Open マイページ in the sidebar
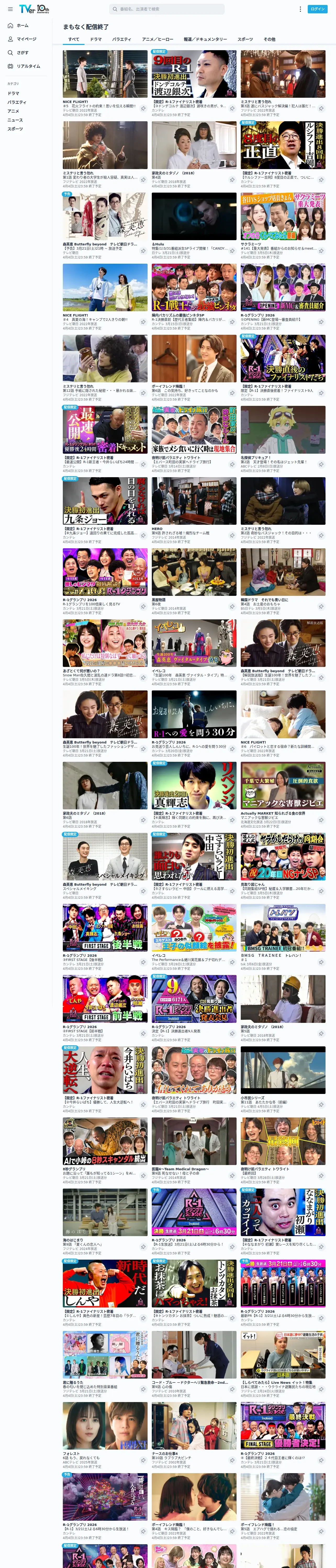This screenshot has height=1568, width=336. pyautogui.click(x=23, y=39)
